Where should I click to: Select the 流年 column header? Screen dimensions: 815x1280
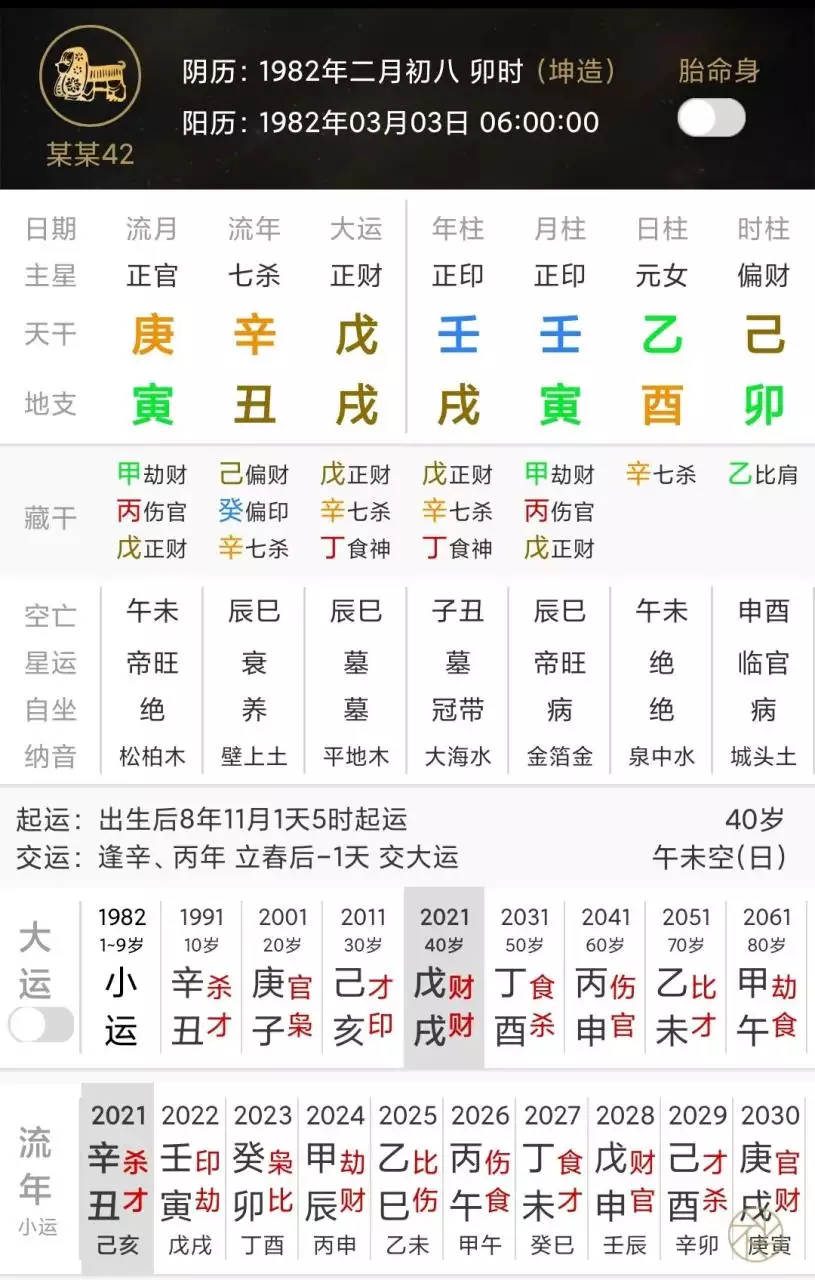coord(253,228)
